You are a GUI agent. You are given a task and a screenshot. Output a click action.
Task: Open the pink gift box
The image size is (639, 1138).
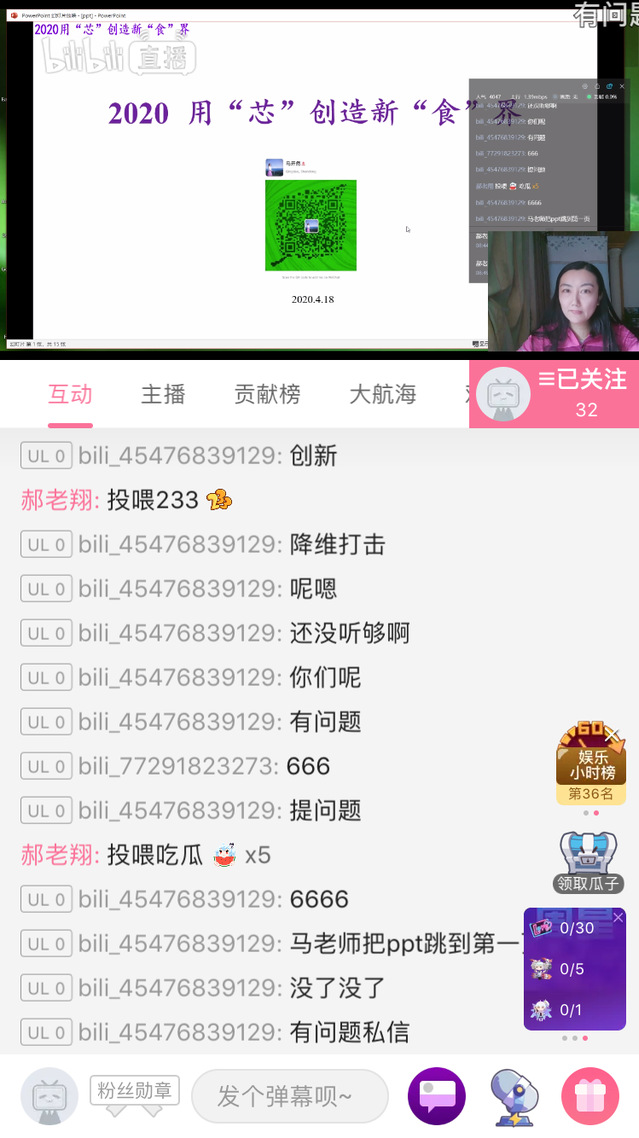point(590,1096)
